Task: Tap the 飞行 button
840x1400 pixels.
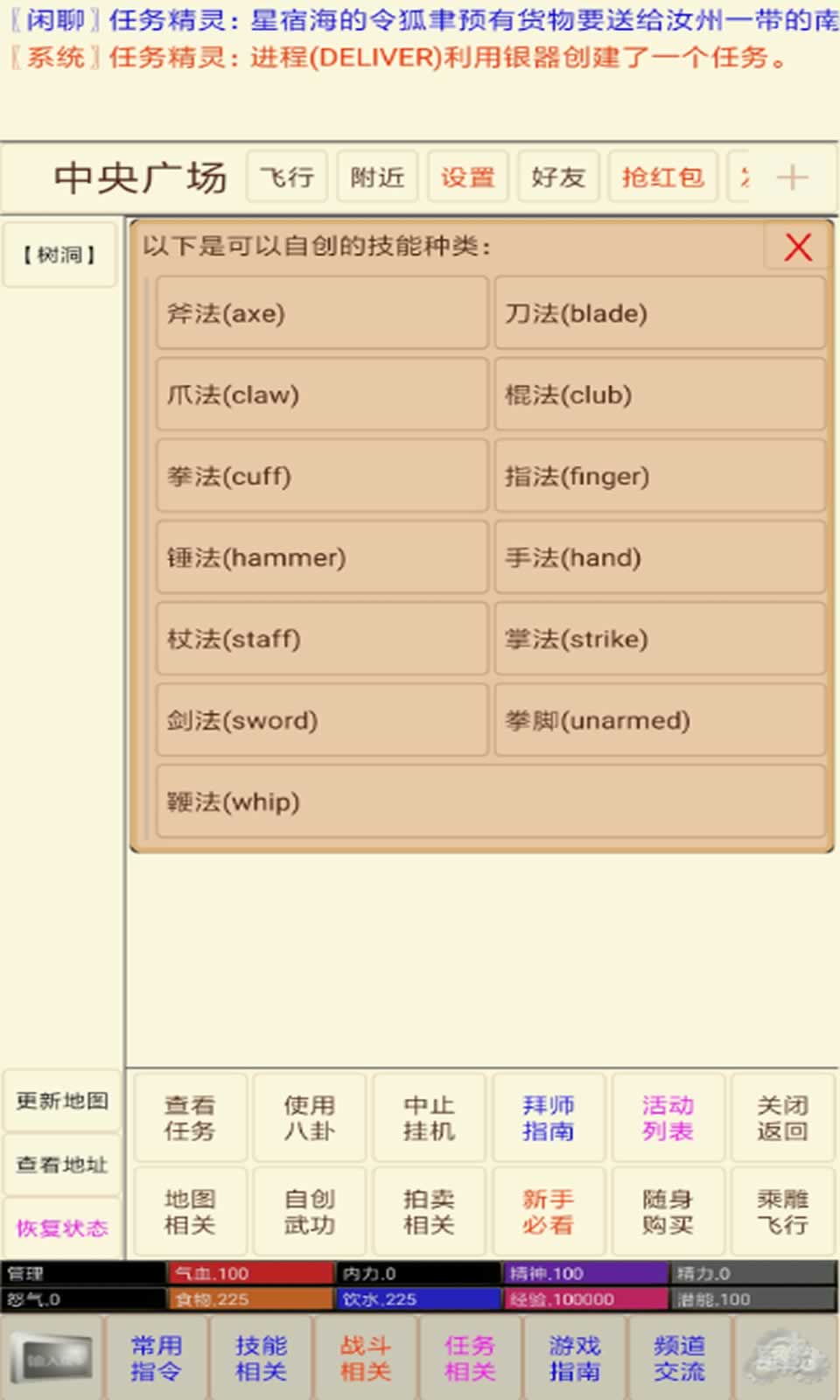Action: [287, 178]
